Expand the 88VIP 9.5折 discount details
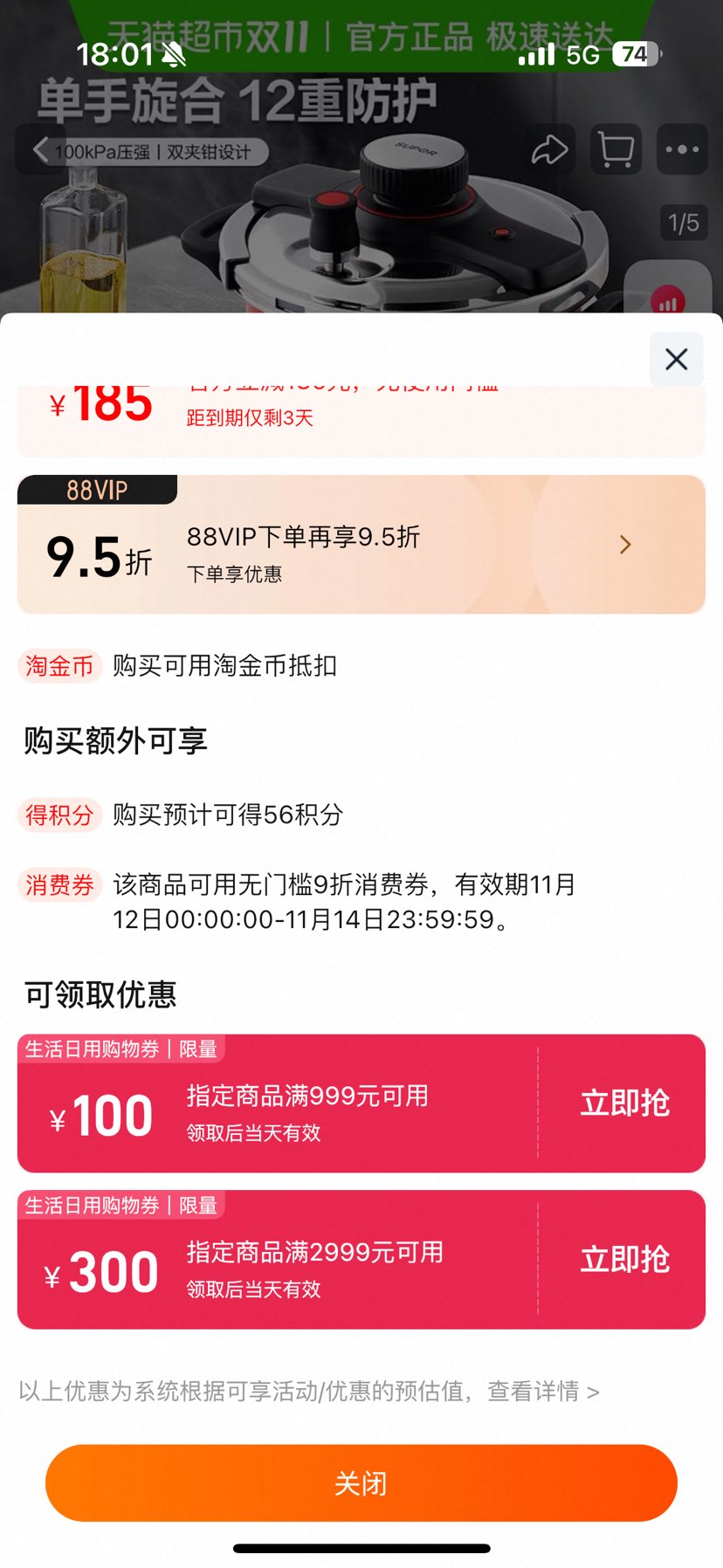The width and height of the screenshot is (723, 1568). coord(625,544)
